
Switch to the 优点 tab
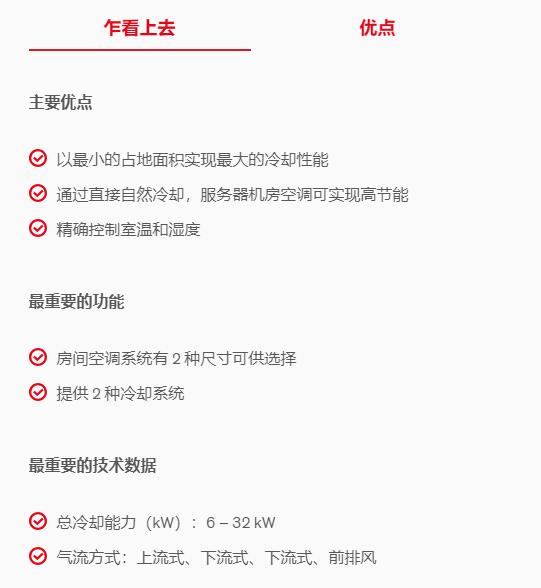coord(378,28)
